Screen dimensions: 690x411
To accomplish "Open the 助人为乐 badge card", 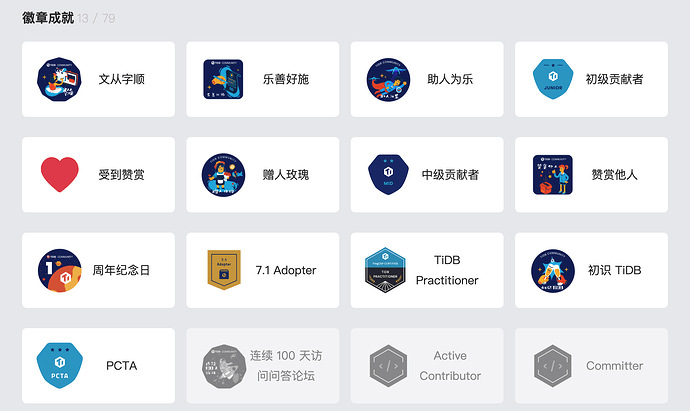I will (x=427, y=79).
